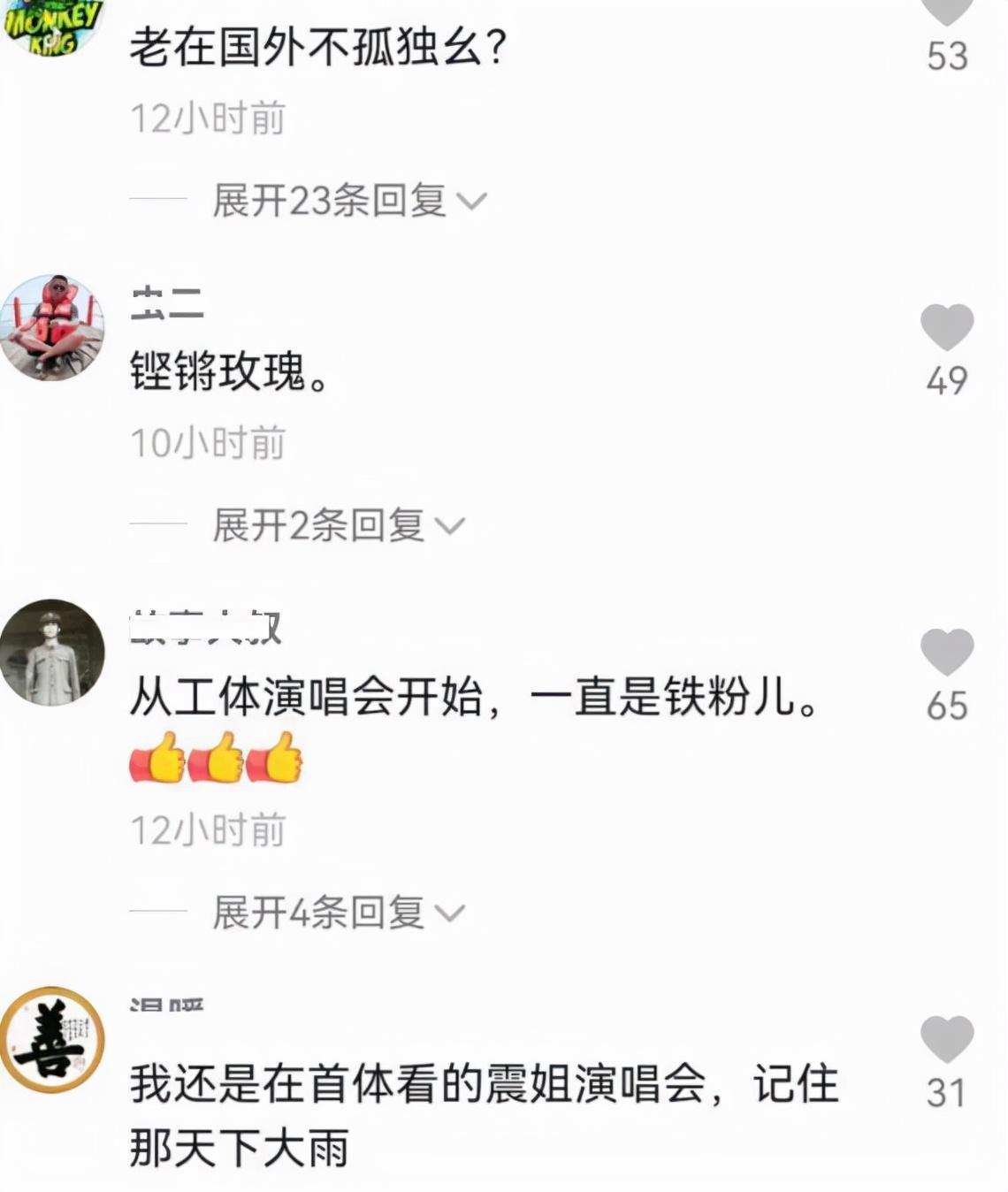Expand the 4 replies under 工体演唱会 comment
Image resolution: width=1008 pixels, height=1192 pixels.
pos(338,912)
